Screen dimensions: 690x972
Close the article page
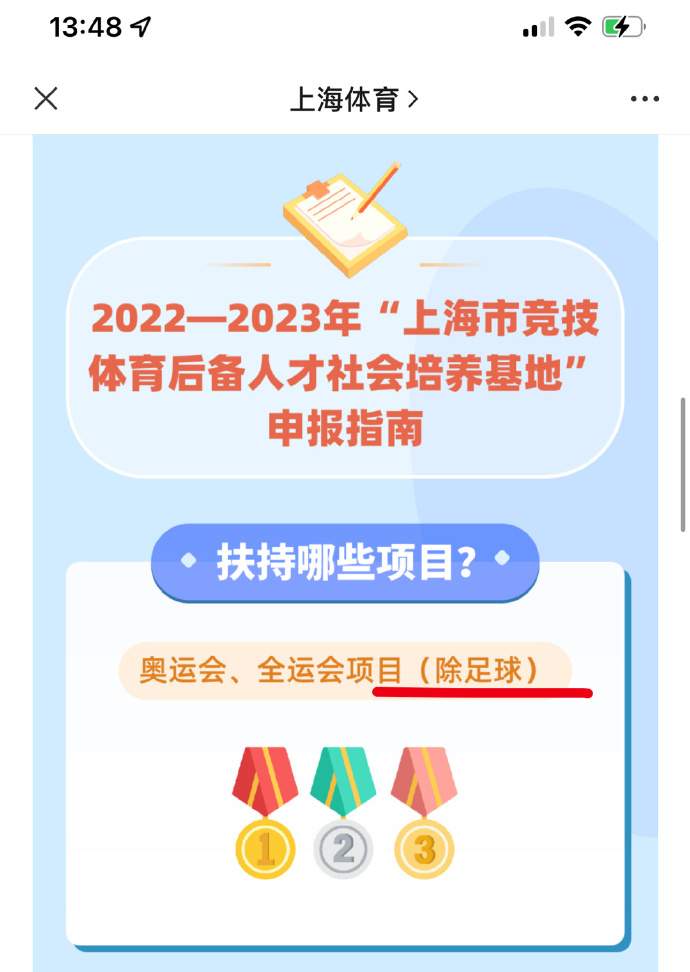click(x=46, y=98)
